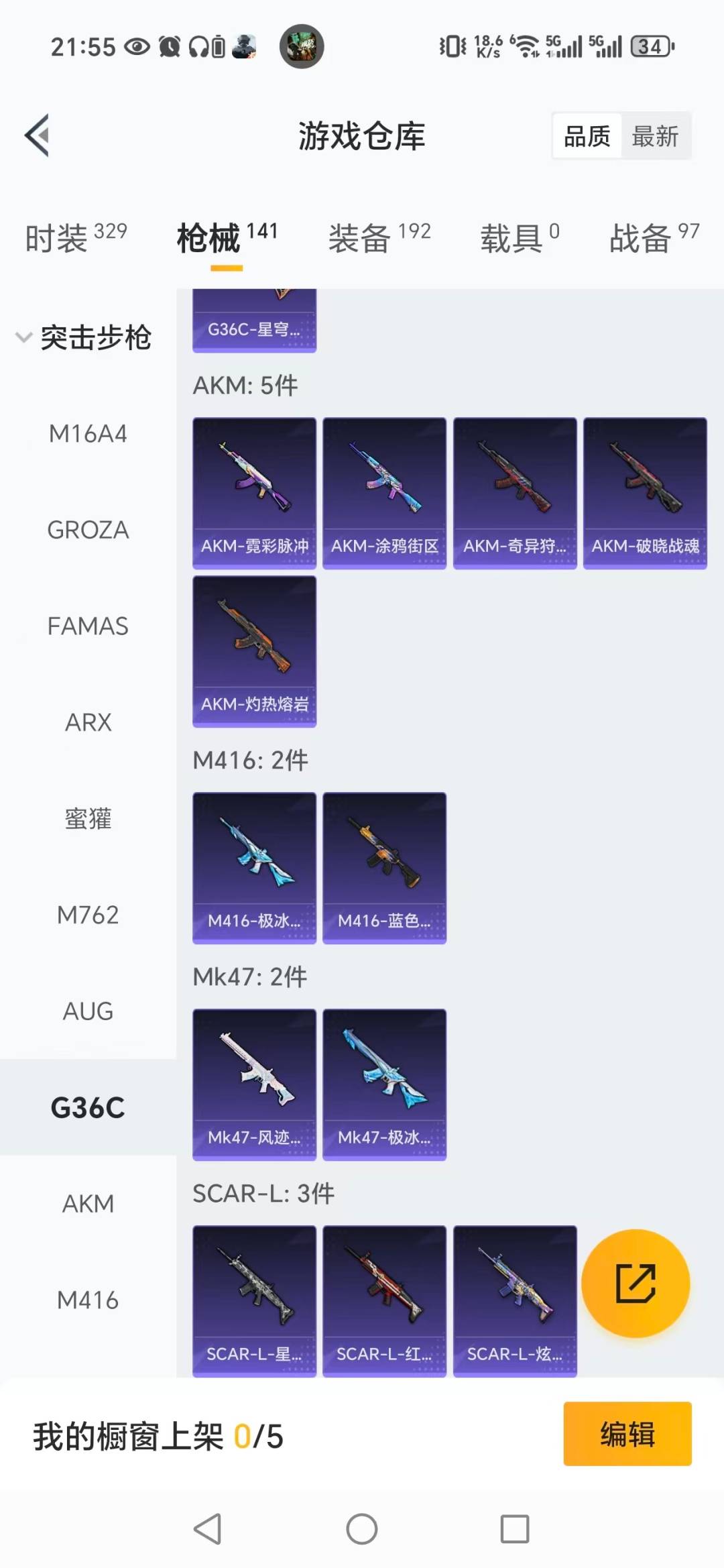This screenshot has height=1568, width=724.
Task: Open the AKM-灼热熔岩 skin
Action: [x=254, y=651]
